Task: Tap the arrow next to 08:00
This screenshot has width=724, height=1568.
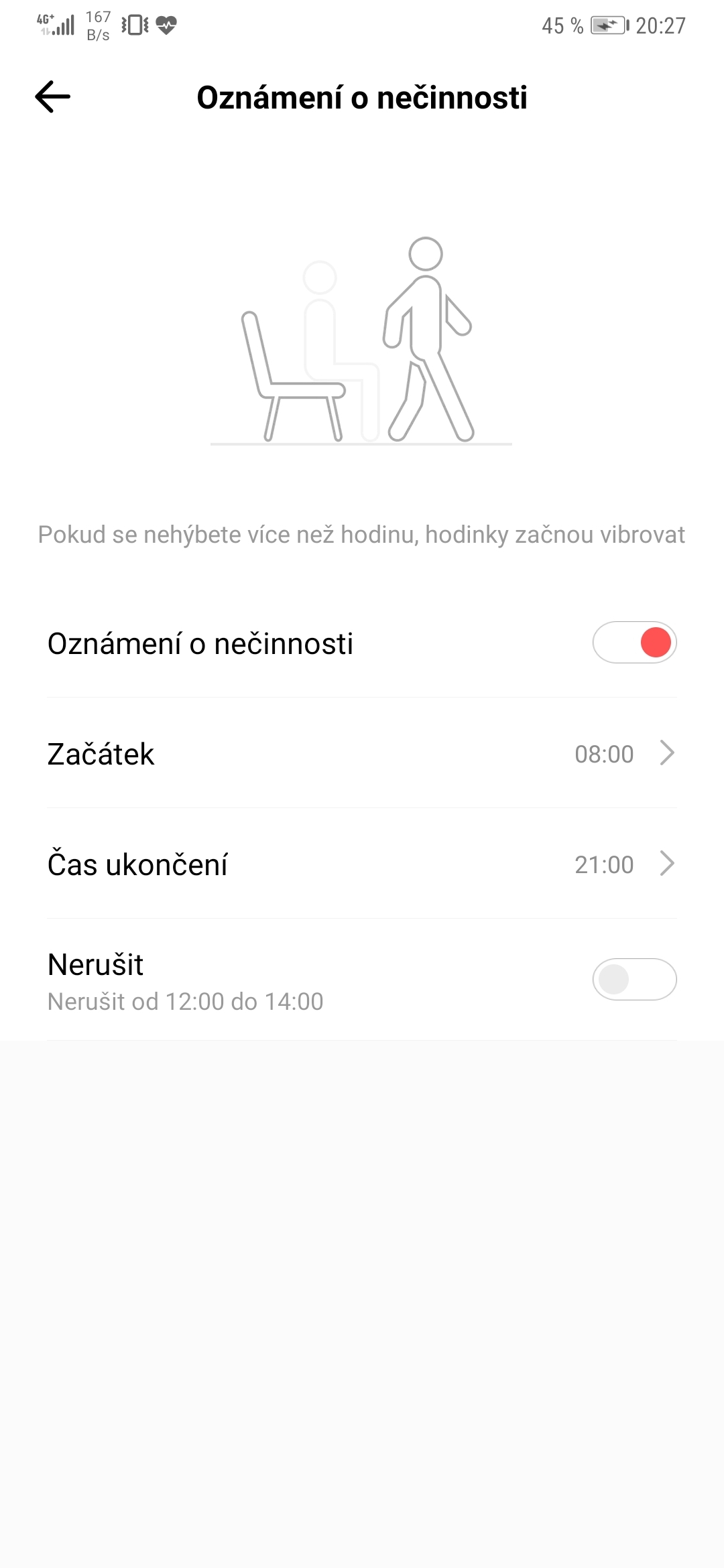Action: [x=666, y=753]
